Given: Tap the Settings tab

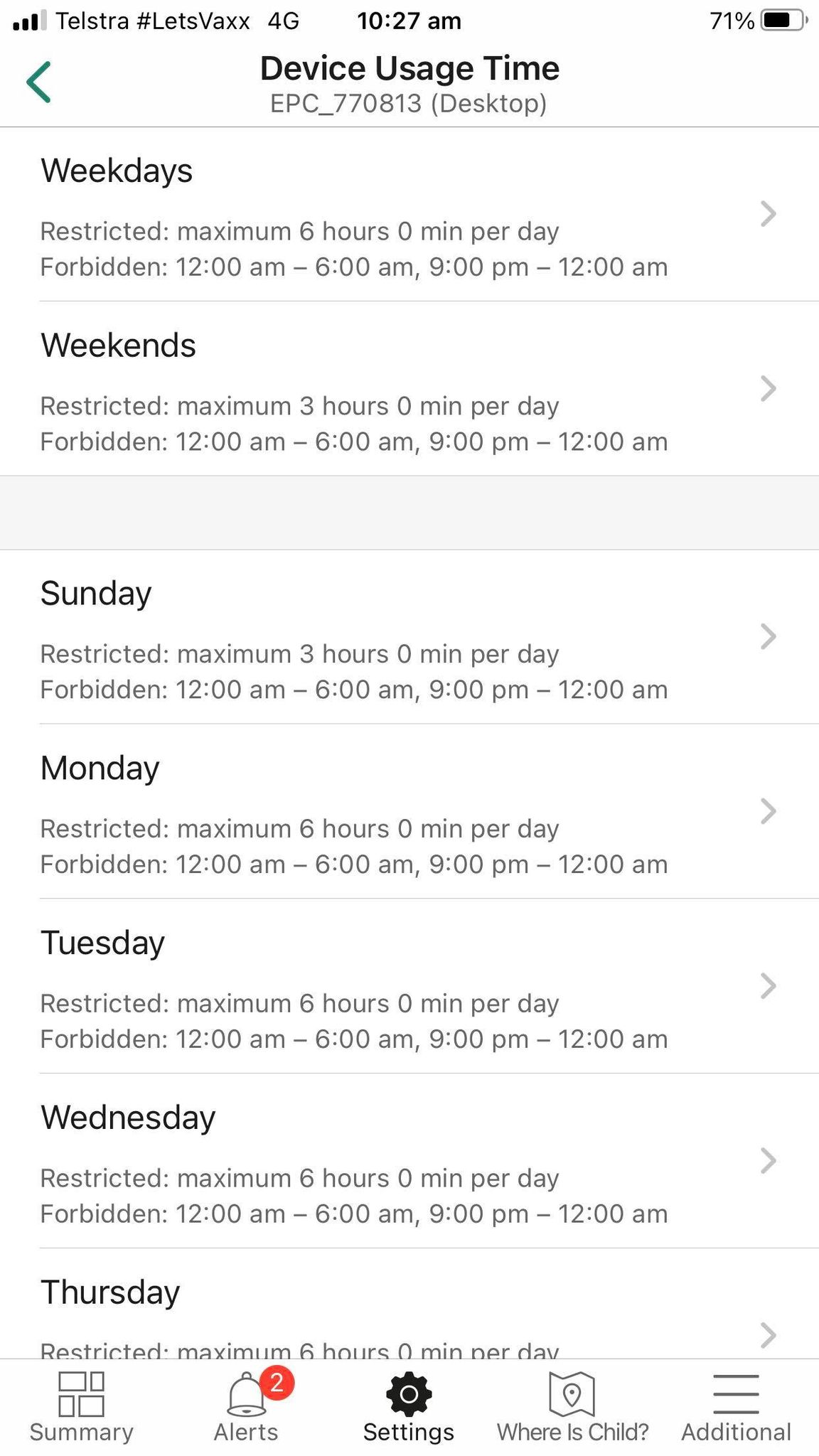Looking at the screenshot, I should tap(409, 1408).
